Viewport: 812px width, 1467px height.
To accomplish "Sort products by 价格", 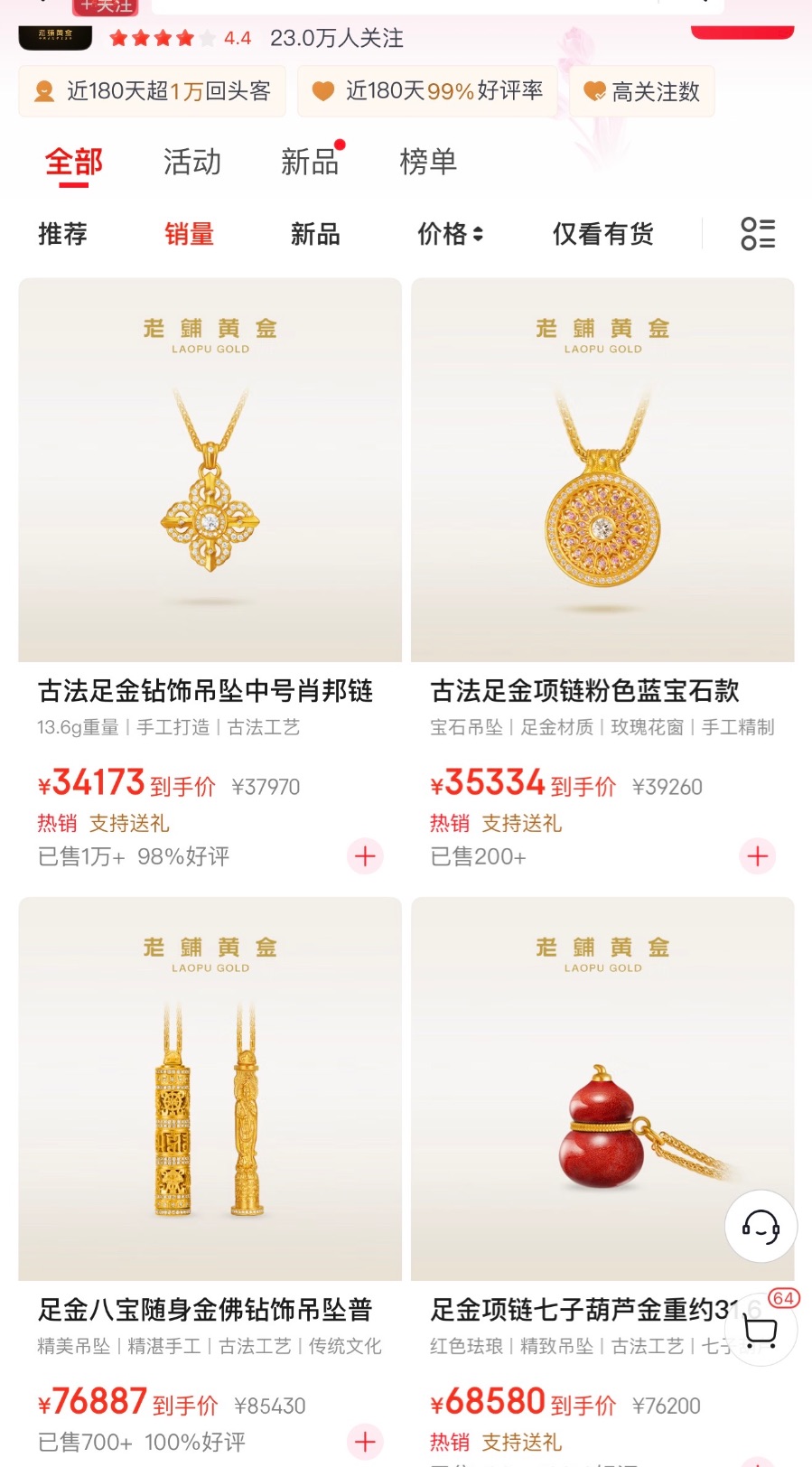I will 450,234.
